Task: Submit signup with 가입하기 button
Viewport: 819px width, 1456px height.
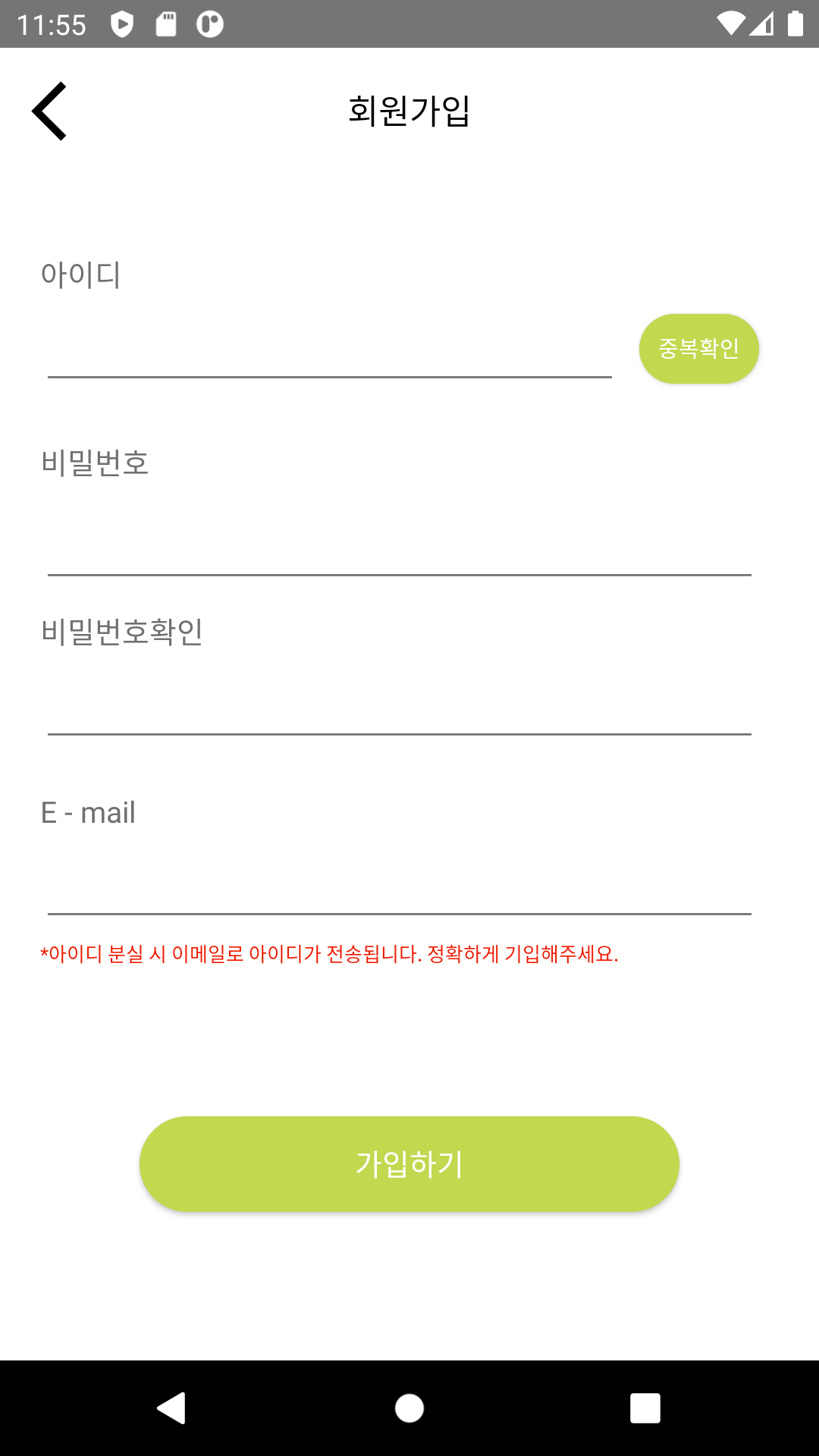Action: [x=409, y=1163]
